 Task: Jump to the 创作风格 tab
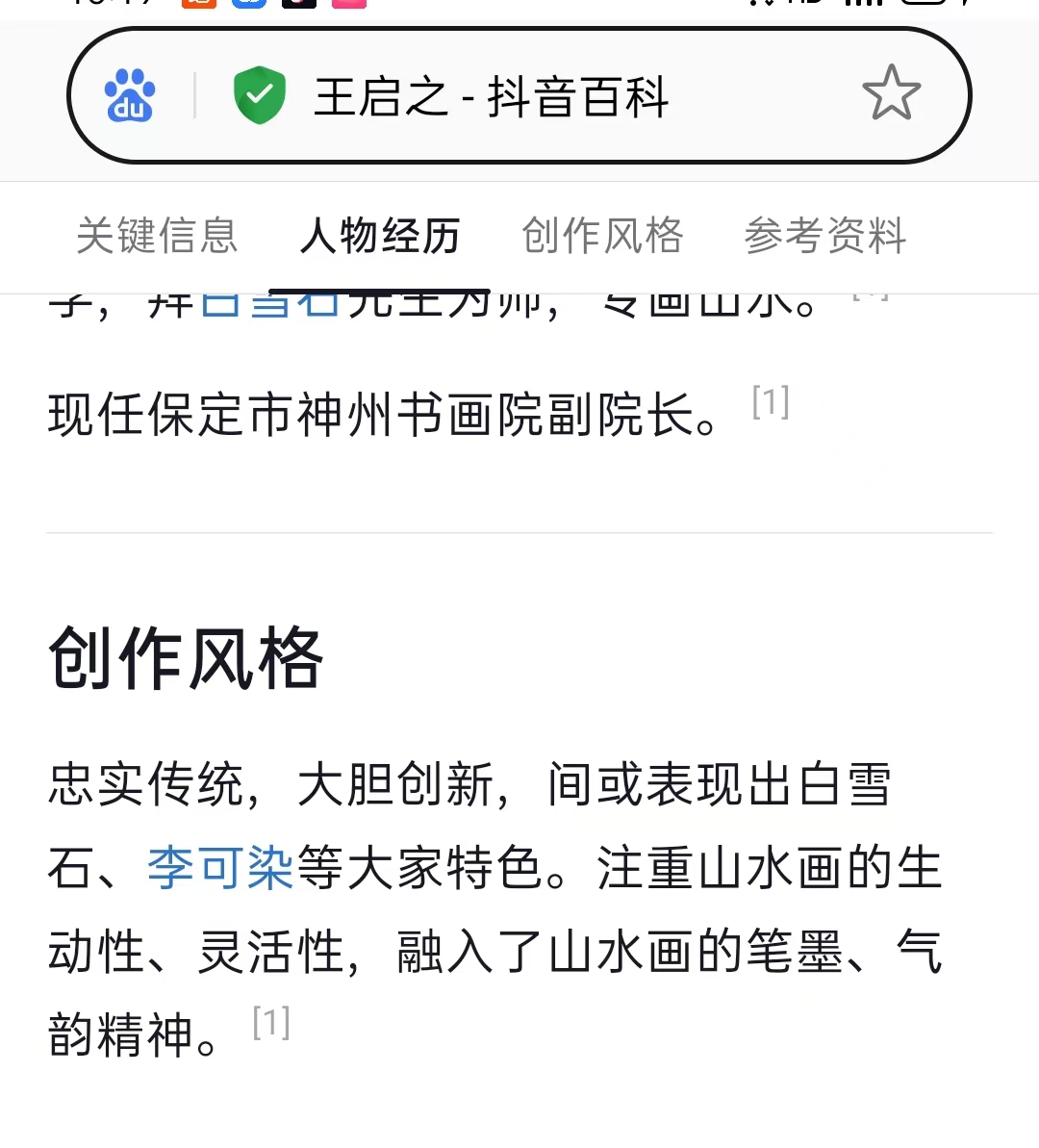tap(602, 236)
